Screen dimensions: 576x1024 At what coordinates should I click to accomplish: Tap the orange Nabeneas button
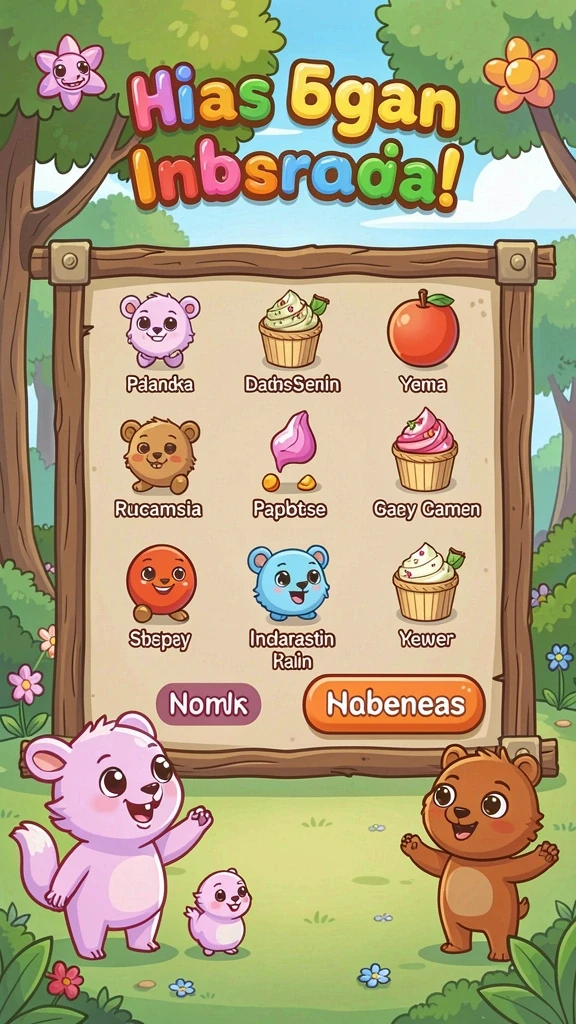pyautogui.click(x=394, y=704)
